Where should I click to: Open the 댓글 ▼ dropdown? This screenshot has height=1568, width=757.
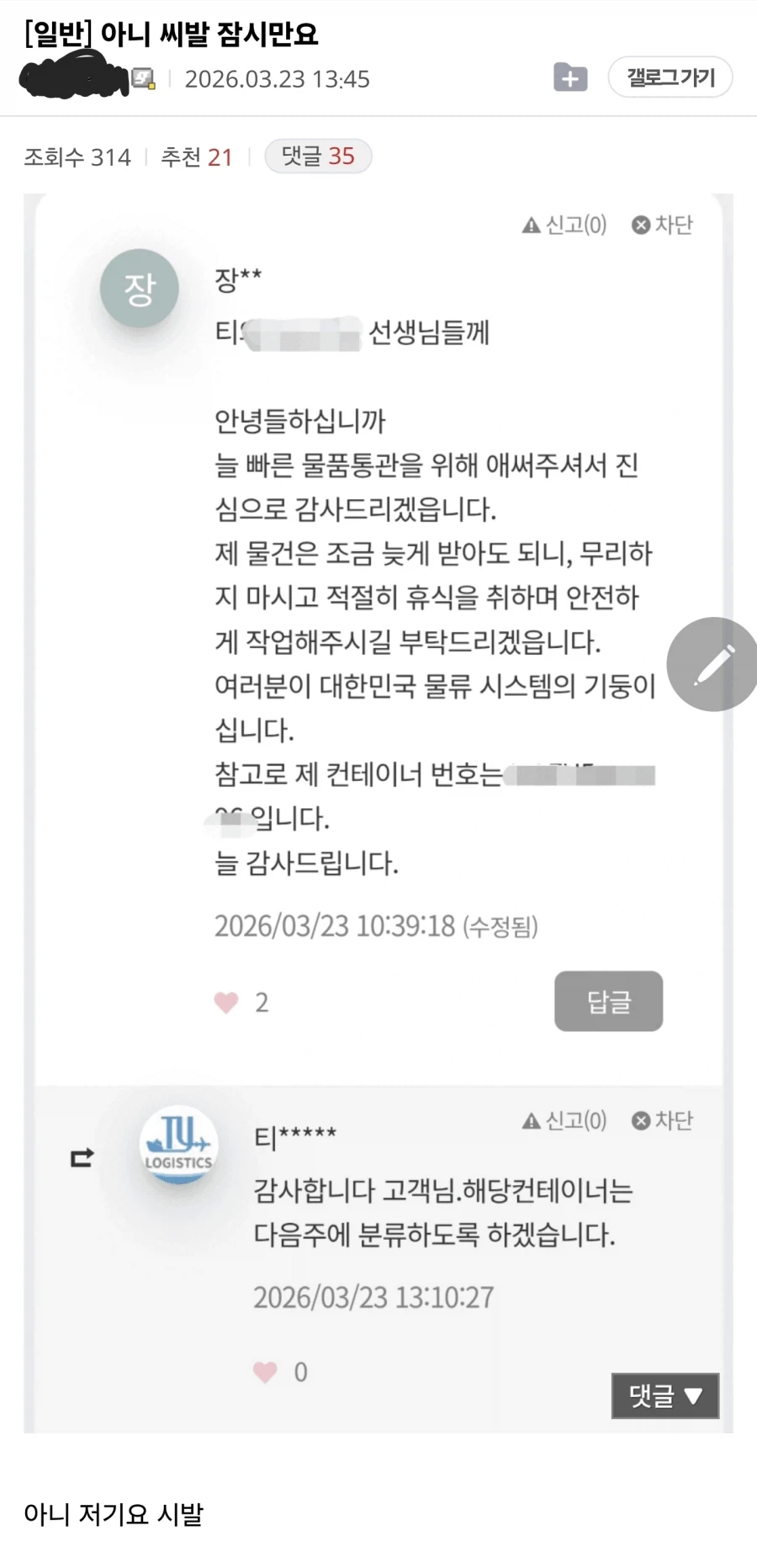pos(664,1395)
